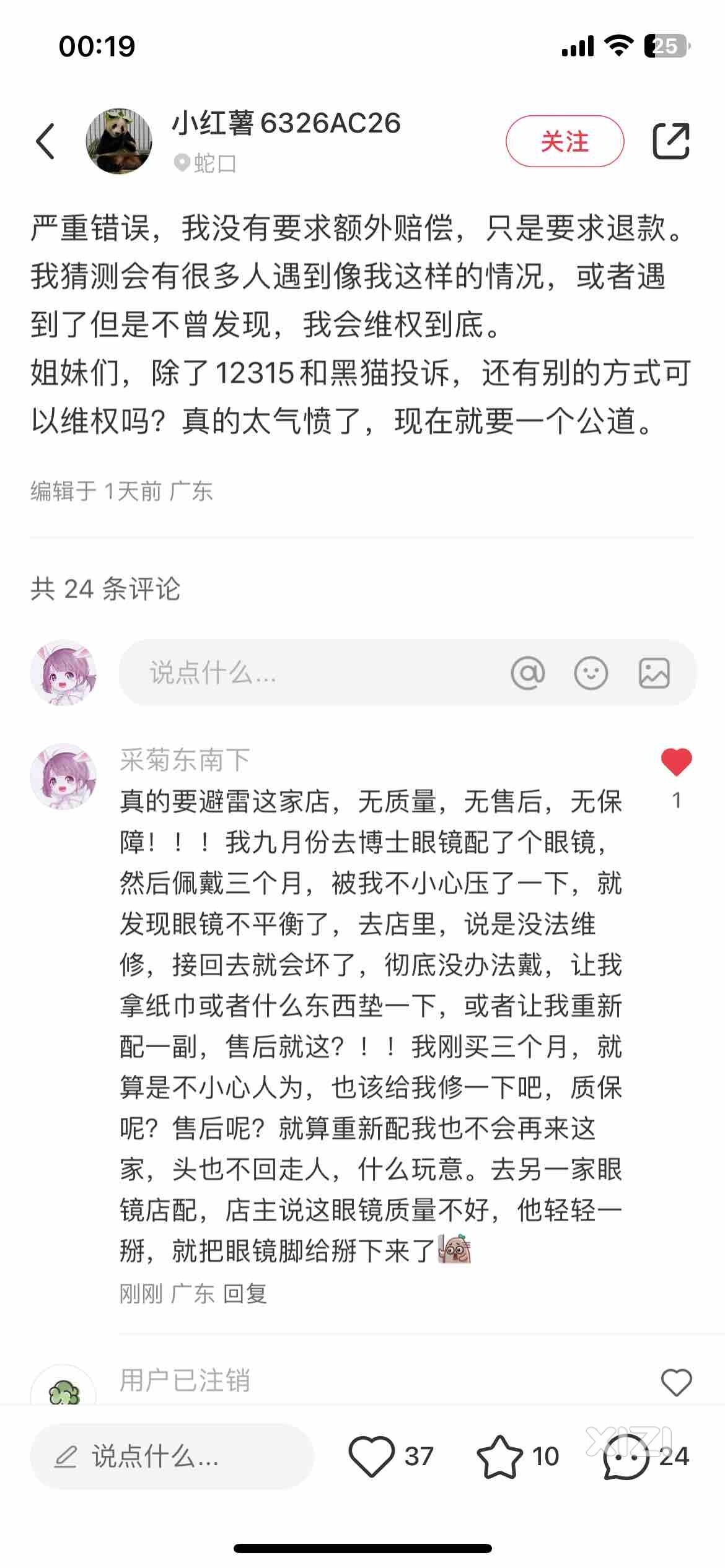Open 采菊东南下's profile avatar

click(x=63, y=776)
